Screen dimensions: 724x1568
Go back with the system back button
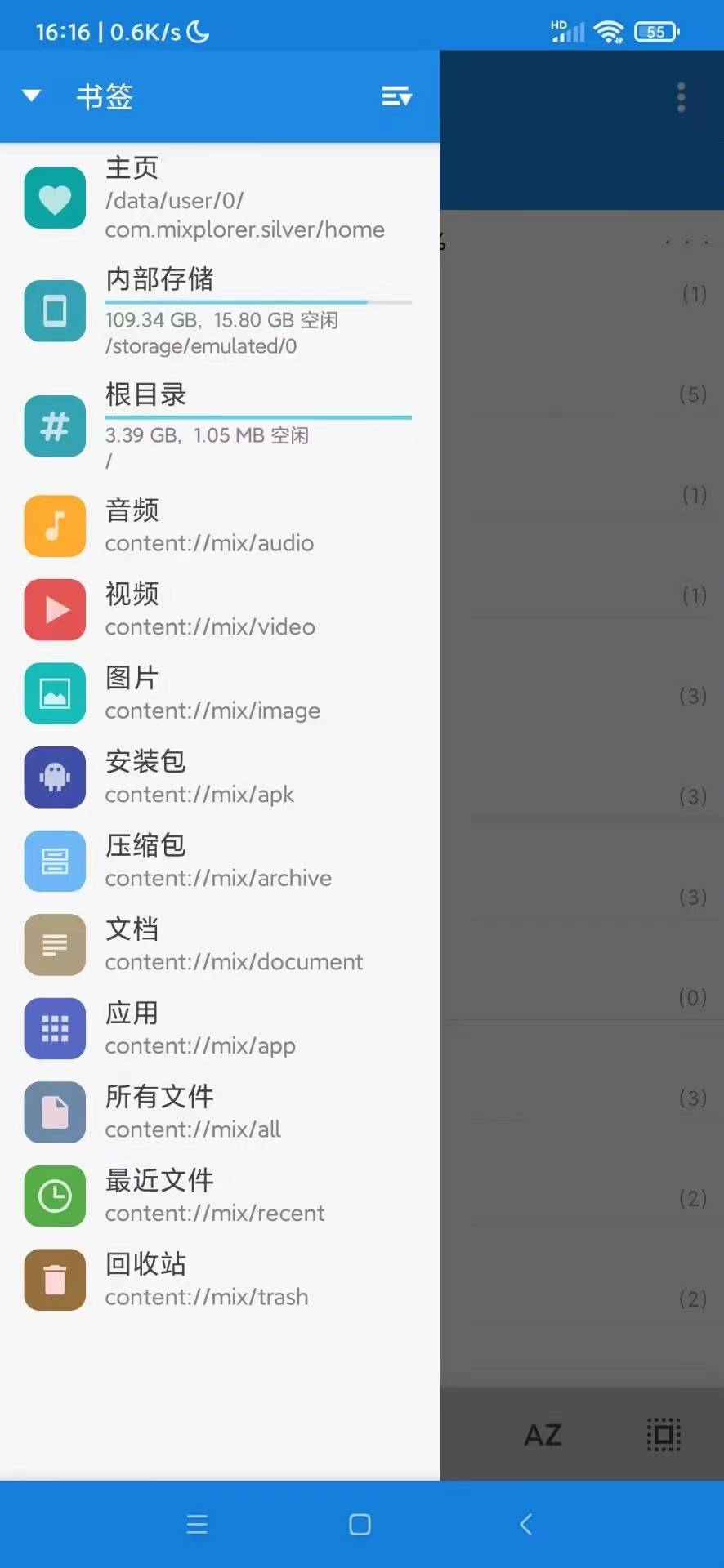[526, 1524]
